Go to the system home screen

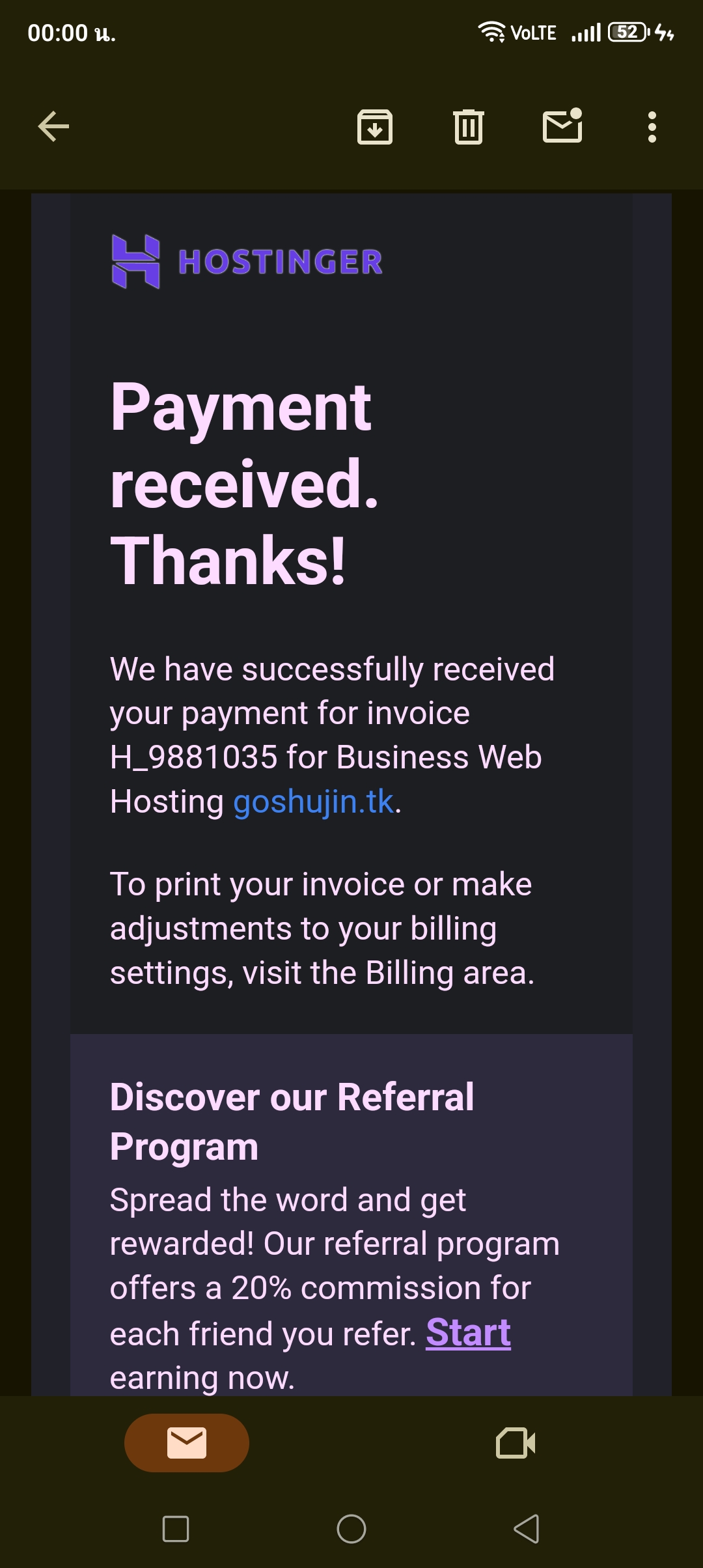[x=351, y=1529]
